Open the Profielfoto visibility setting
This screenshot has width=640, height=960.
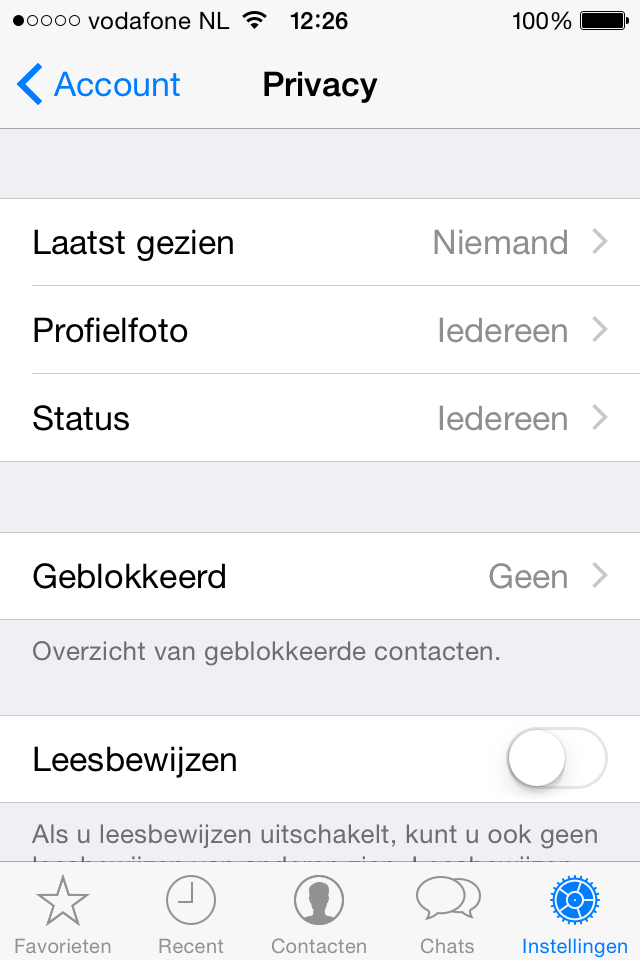click(x=320, y=331)
